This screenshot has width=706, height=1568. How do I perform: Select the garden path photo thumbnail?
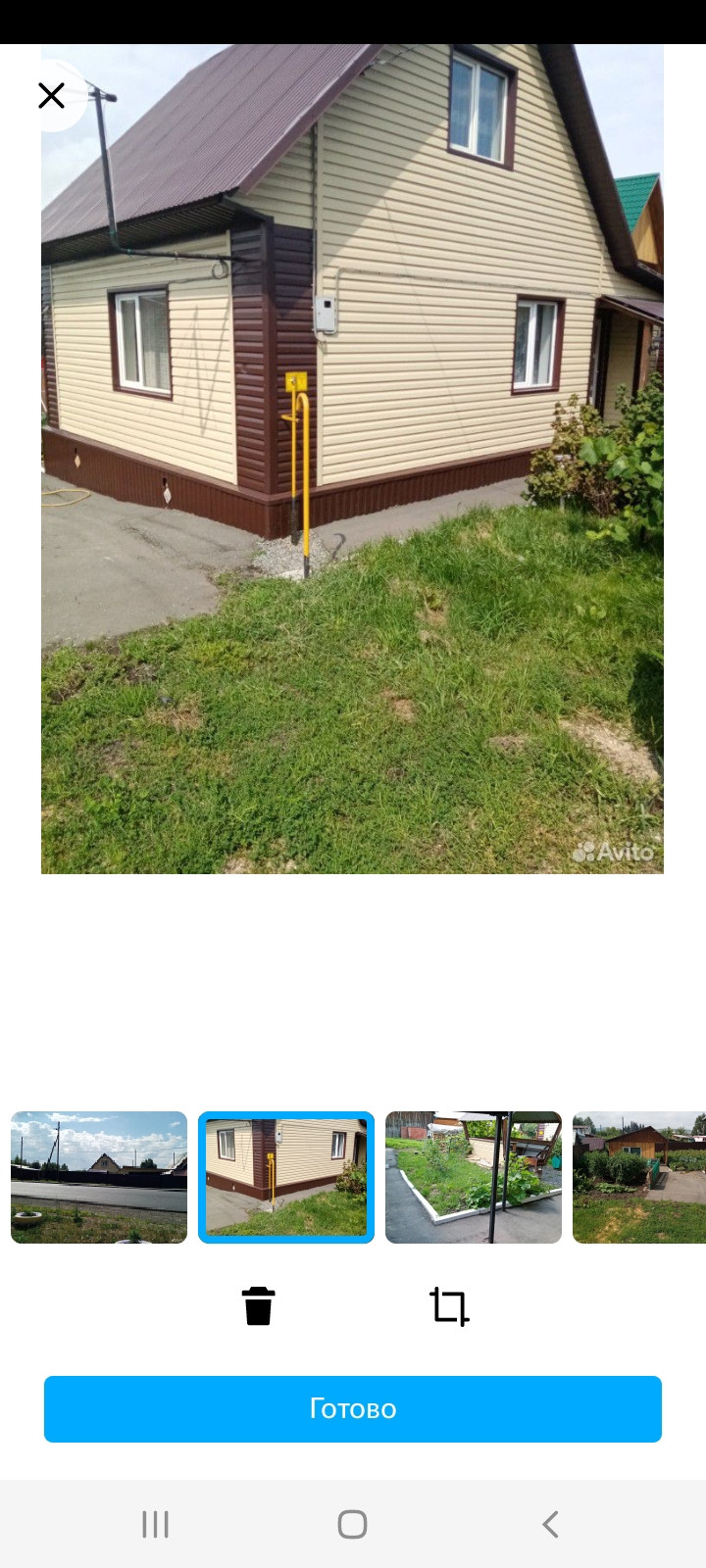[474, 1177]
